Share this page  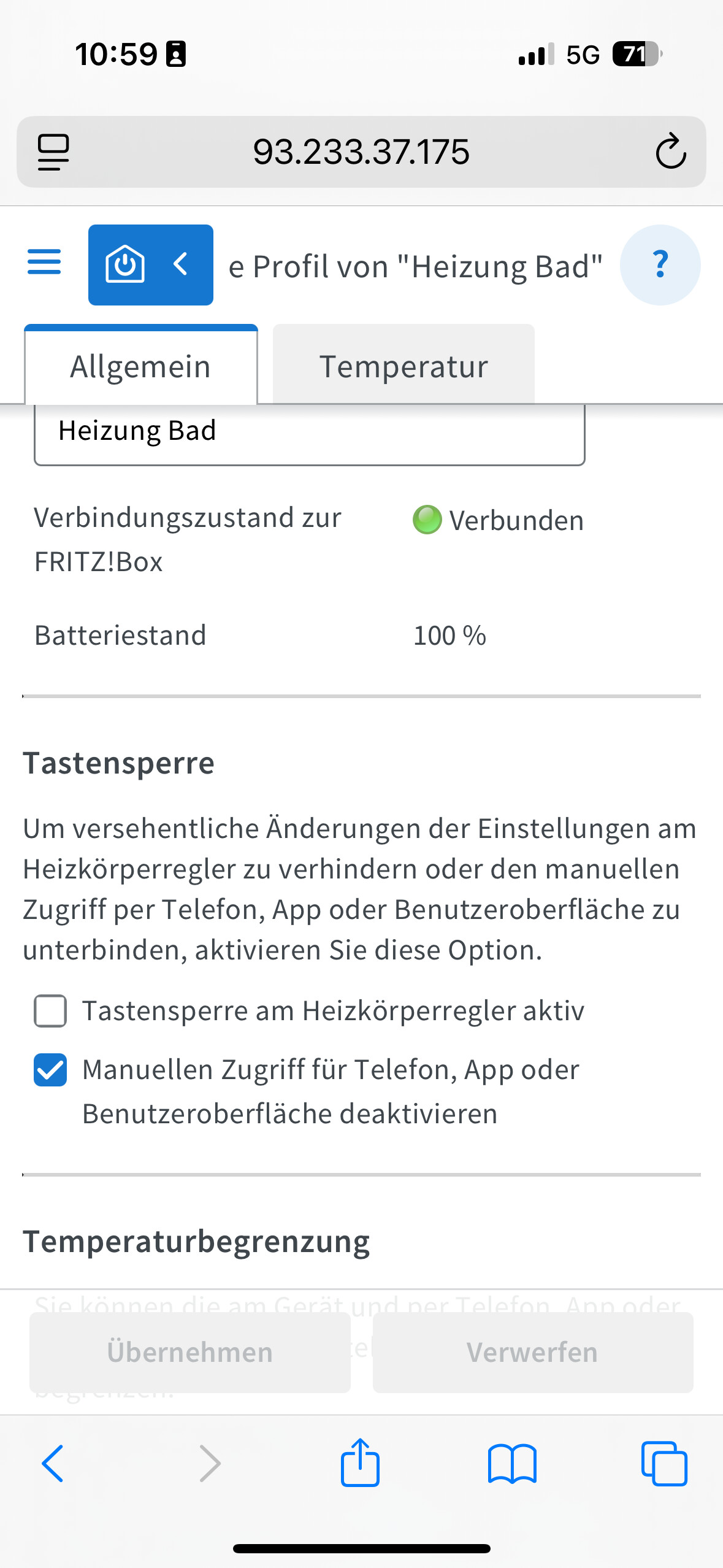pos(360,1463)
